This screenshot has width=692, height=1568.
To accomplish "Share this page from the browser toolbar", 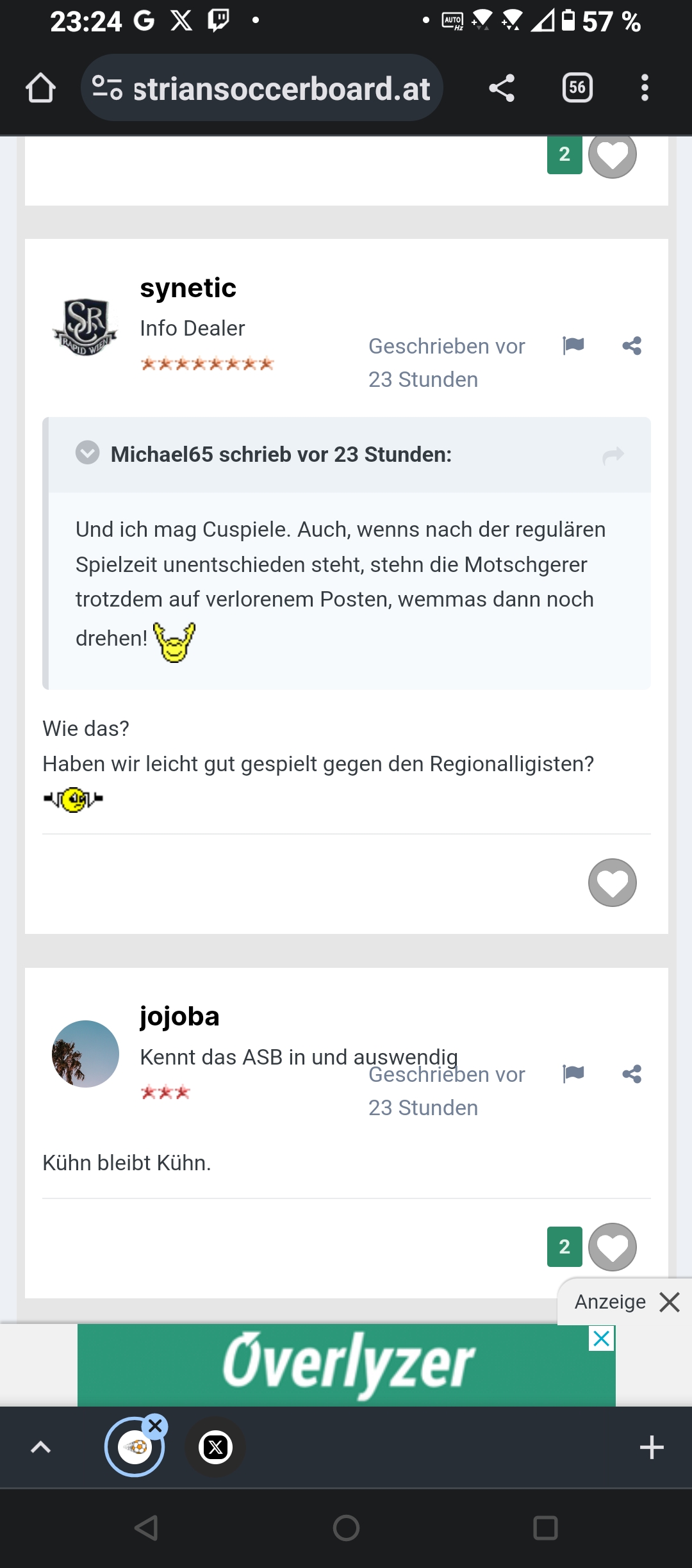I will [x=502, y=88].
